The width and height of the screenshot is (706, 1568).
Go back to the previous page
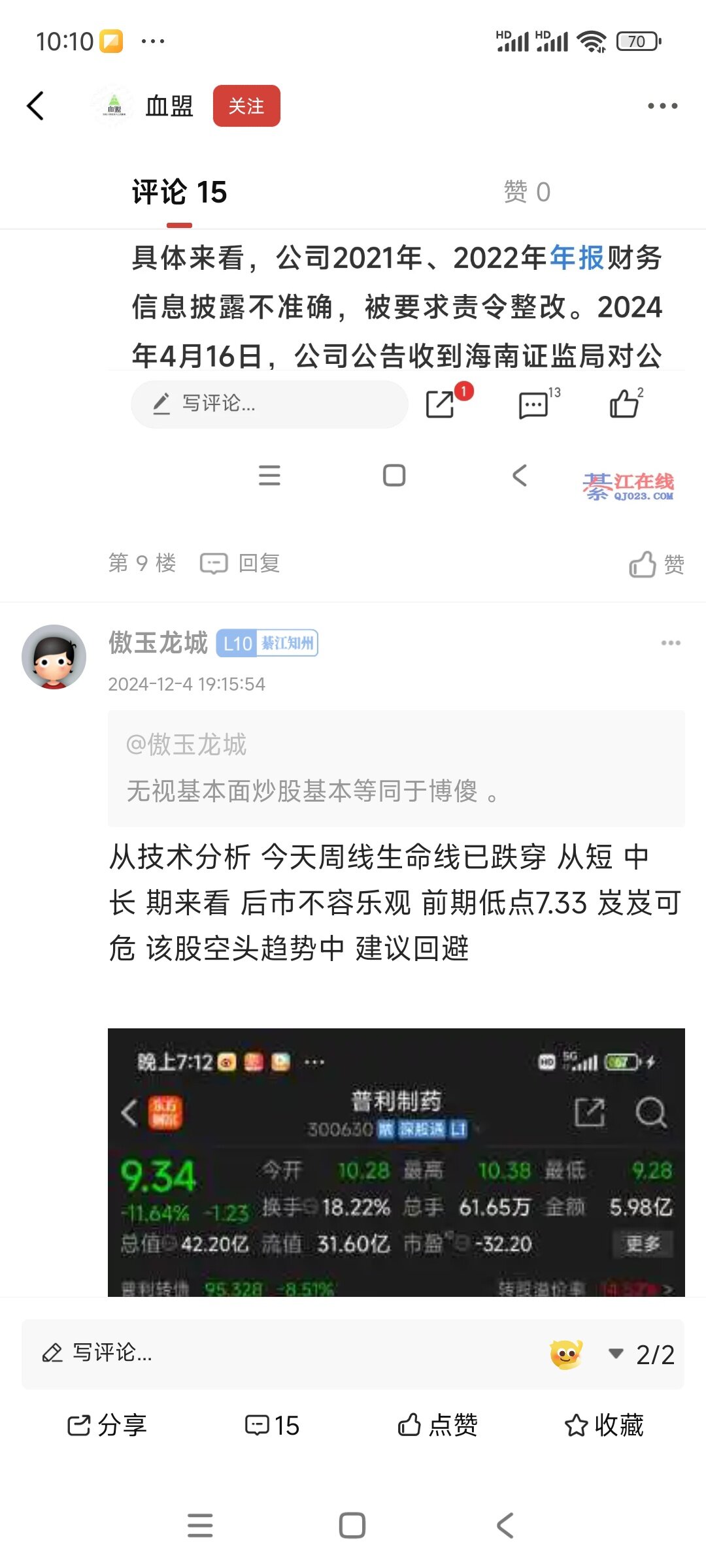click(36, 106)
